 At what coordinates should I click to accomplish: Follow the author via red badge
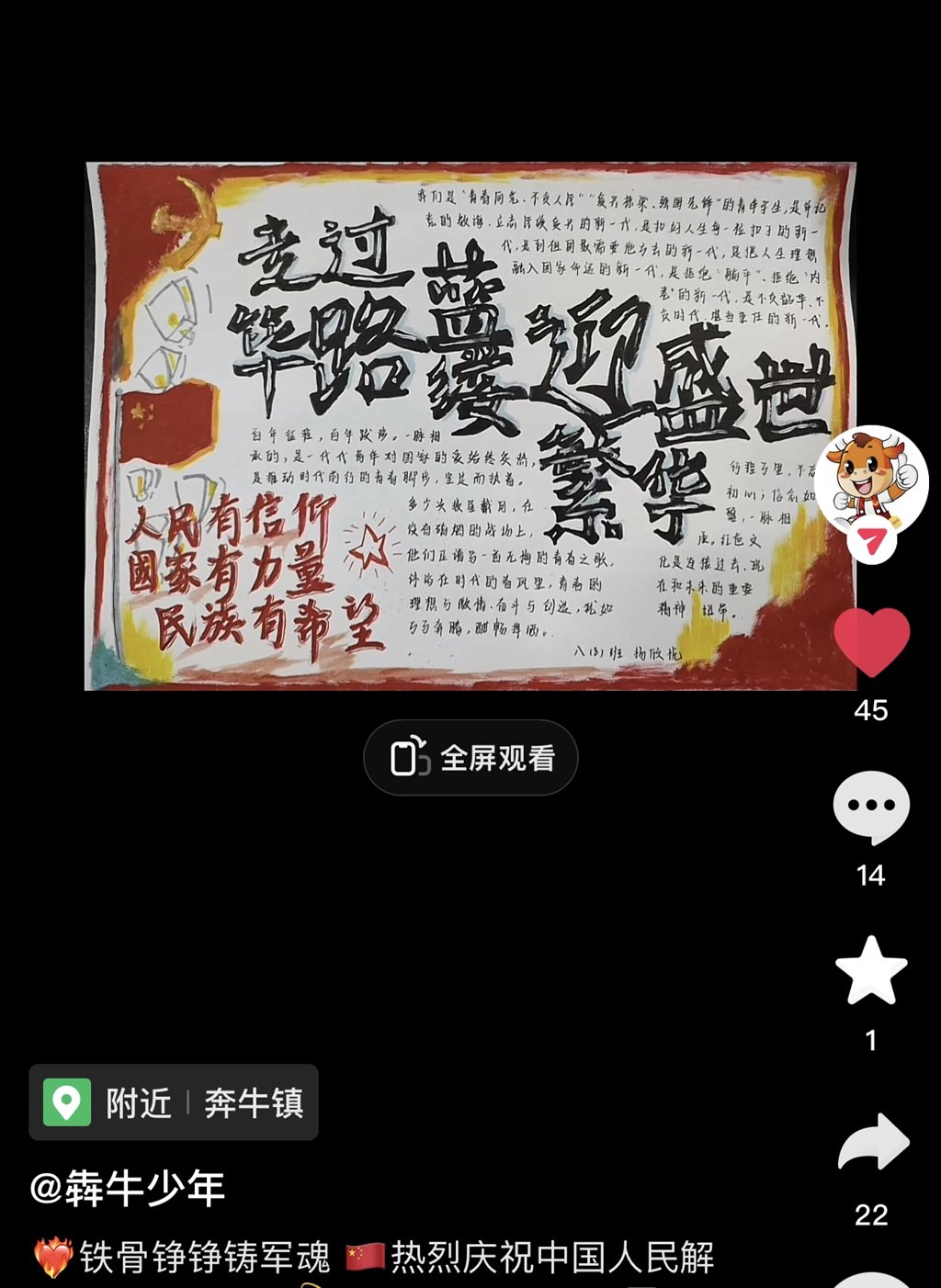[x=871, y=542]
